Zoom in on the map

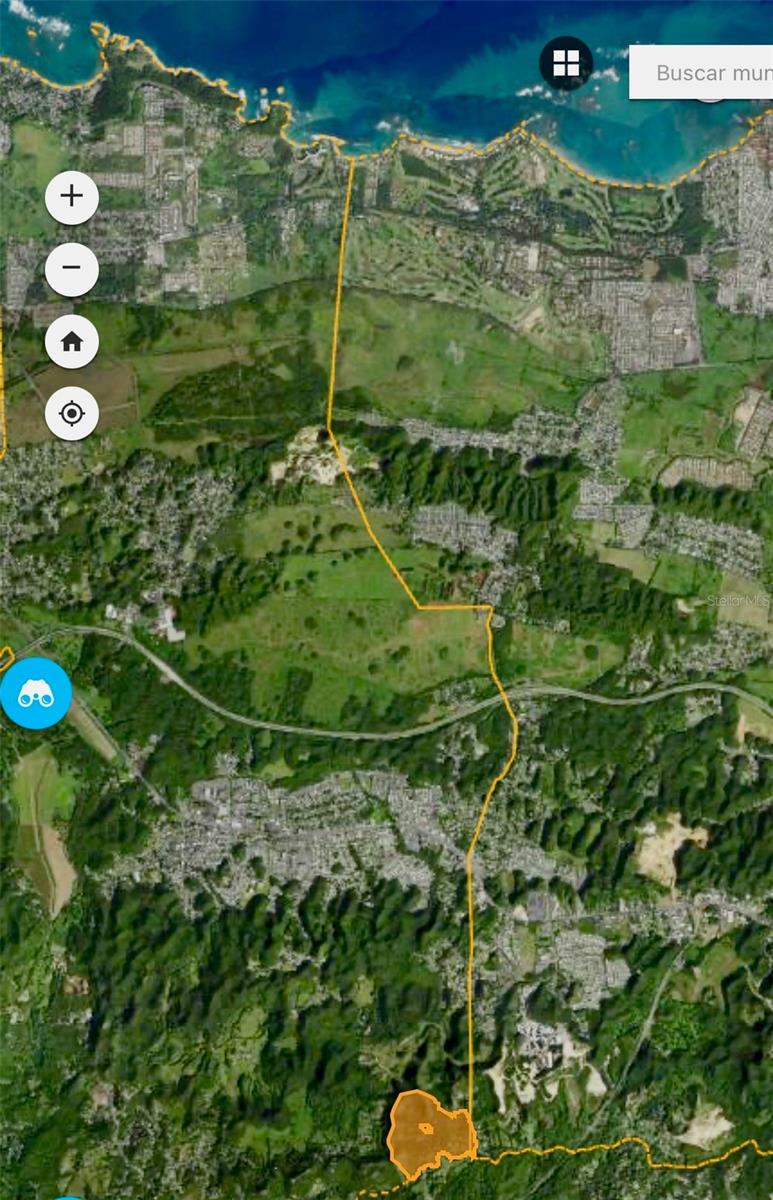pyautogui.click(x=72, y=197)
